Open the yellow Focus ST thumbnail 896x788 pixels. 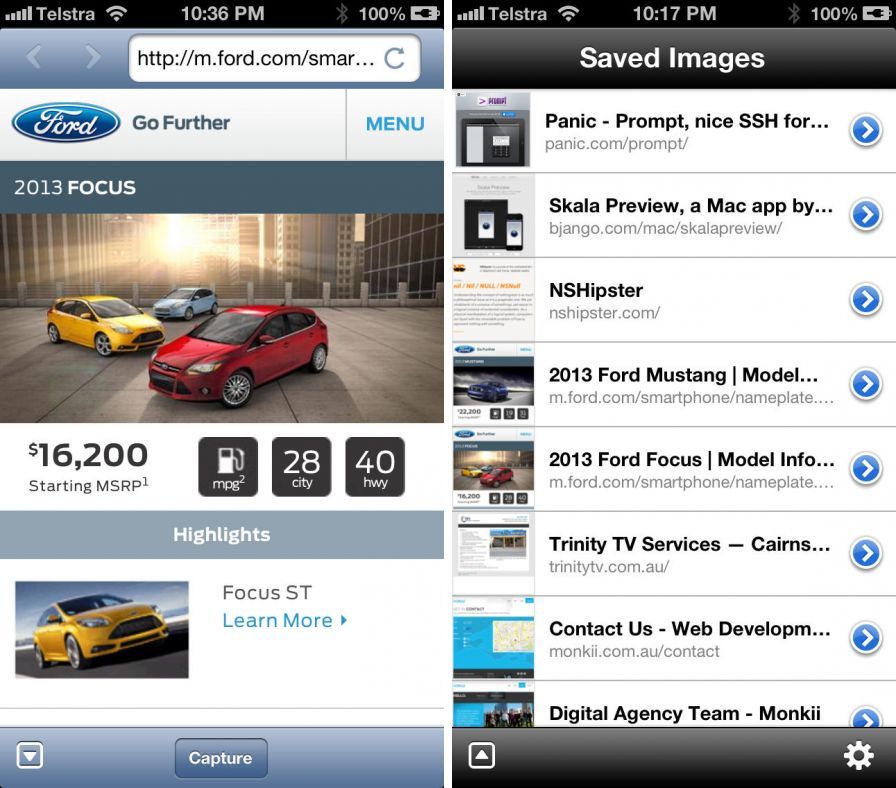click(x=102, y=630)
